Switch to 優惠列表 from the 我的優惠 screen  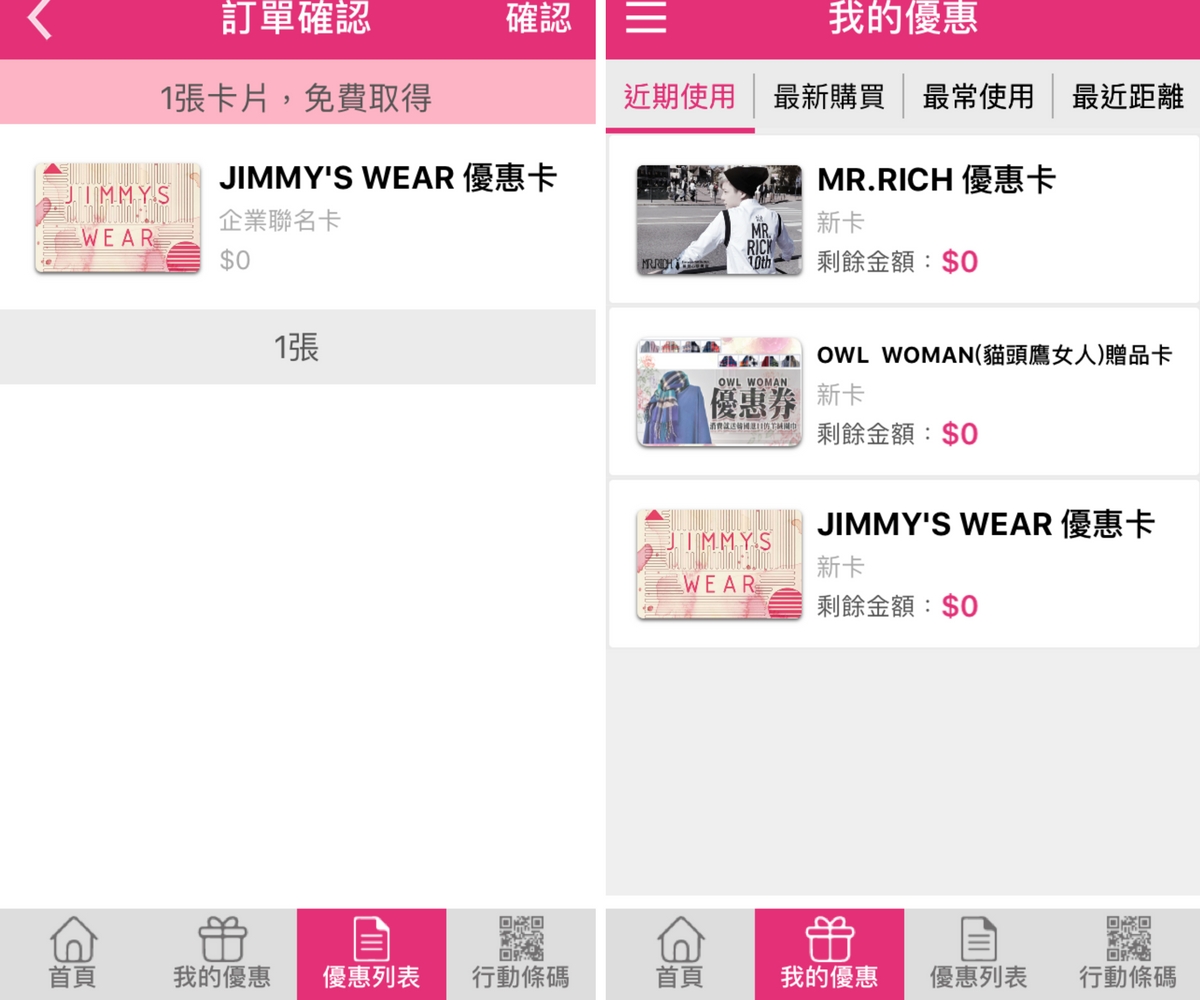coord(978,953)
